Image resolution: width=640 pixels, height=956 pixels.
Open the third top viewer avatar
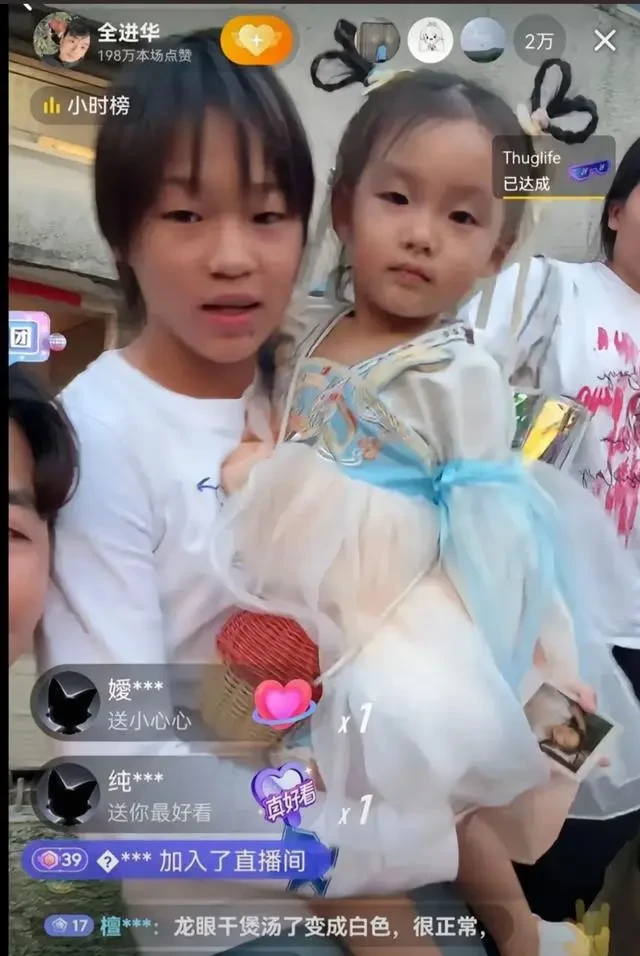[483, 40]
